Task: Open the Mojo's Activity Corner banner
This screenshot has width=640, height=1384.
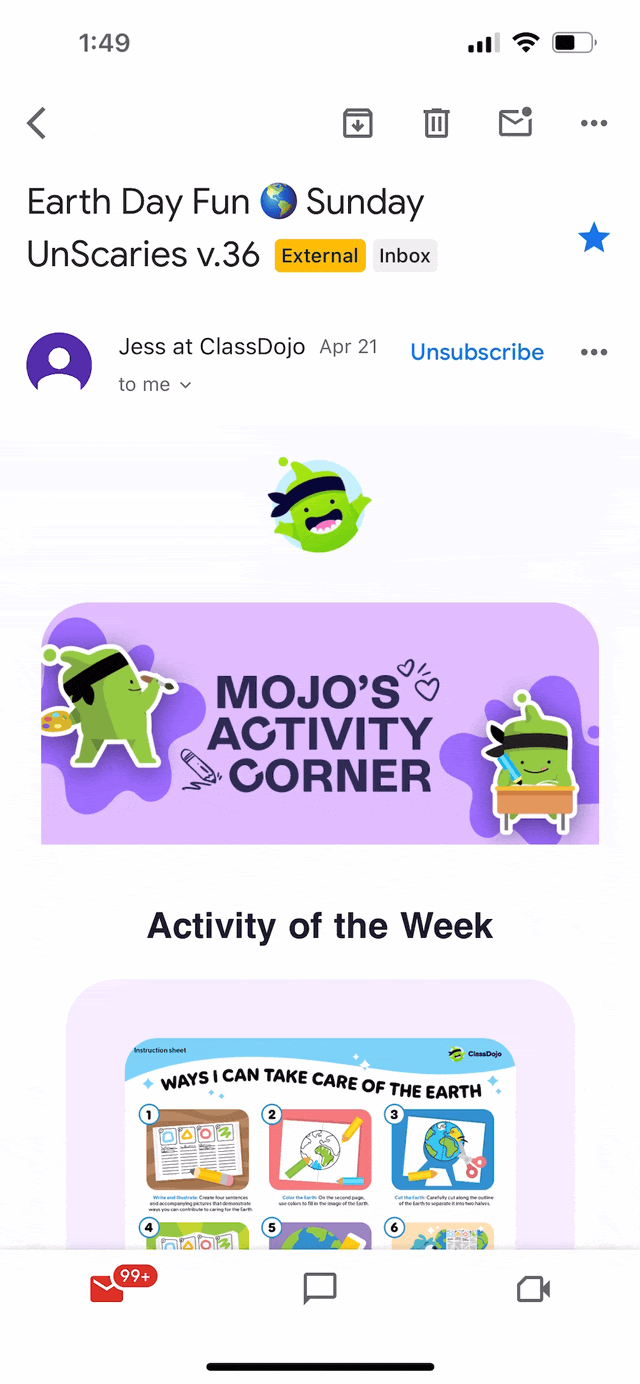Action: (x=320, y=723)
